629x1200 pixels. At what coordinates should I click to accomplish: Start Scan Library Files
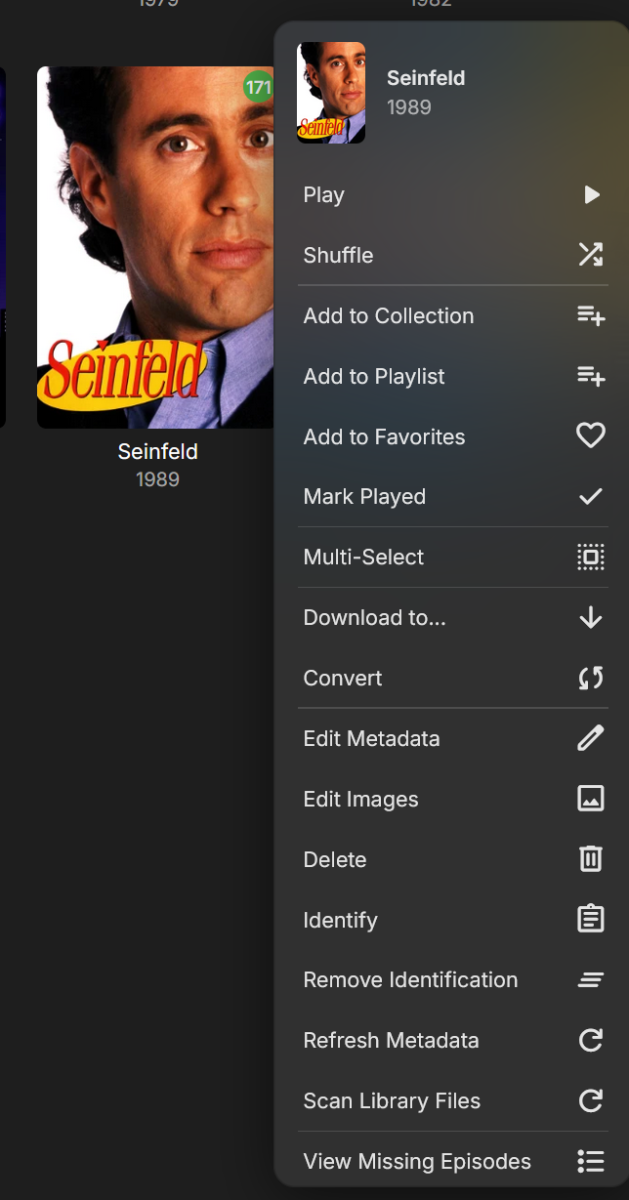(x=450, y=1101)
